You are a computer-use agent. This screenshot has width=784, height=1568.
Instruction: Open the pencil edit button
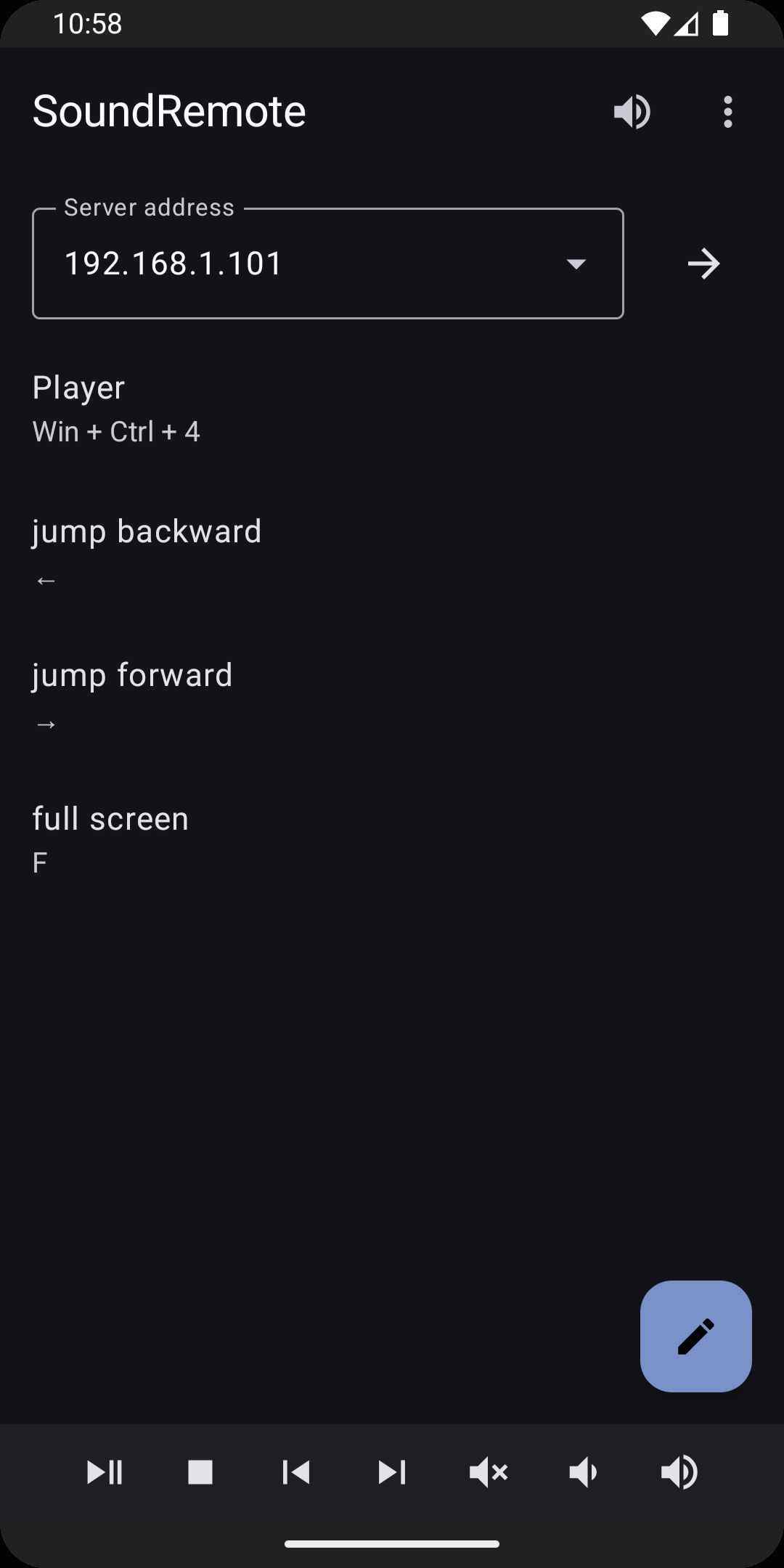(695, 1337)
